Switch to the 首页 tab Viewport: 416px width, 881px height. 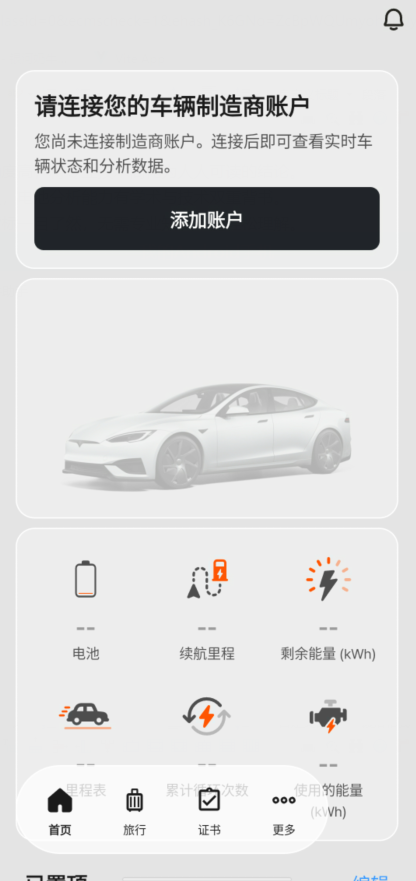60,811
